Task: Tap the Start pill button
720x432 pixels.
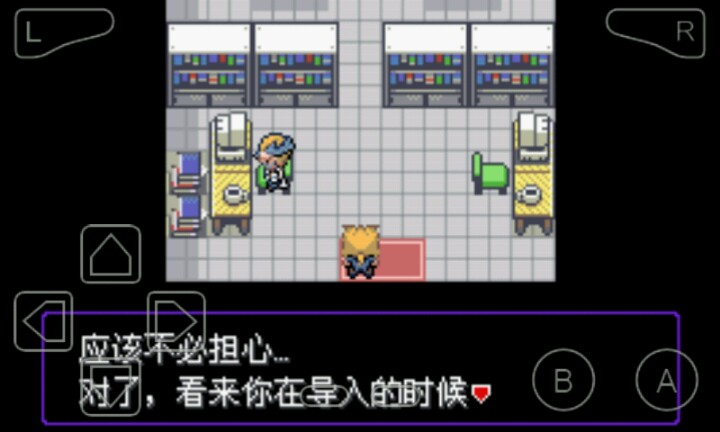Action: pyautogui.click(x=395, y=396)
